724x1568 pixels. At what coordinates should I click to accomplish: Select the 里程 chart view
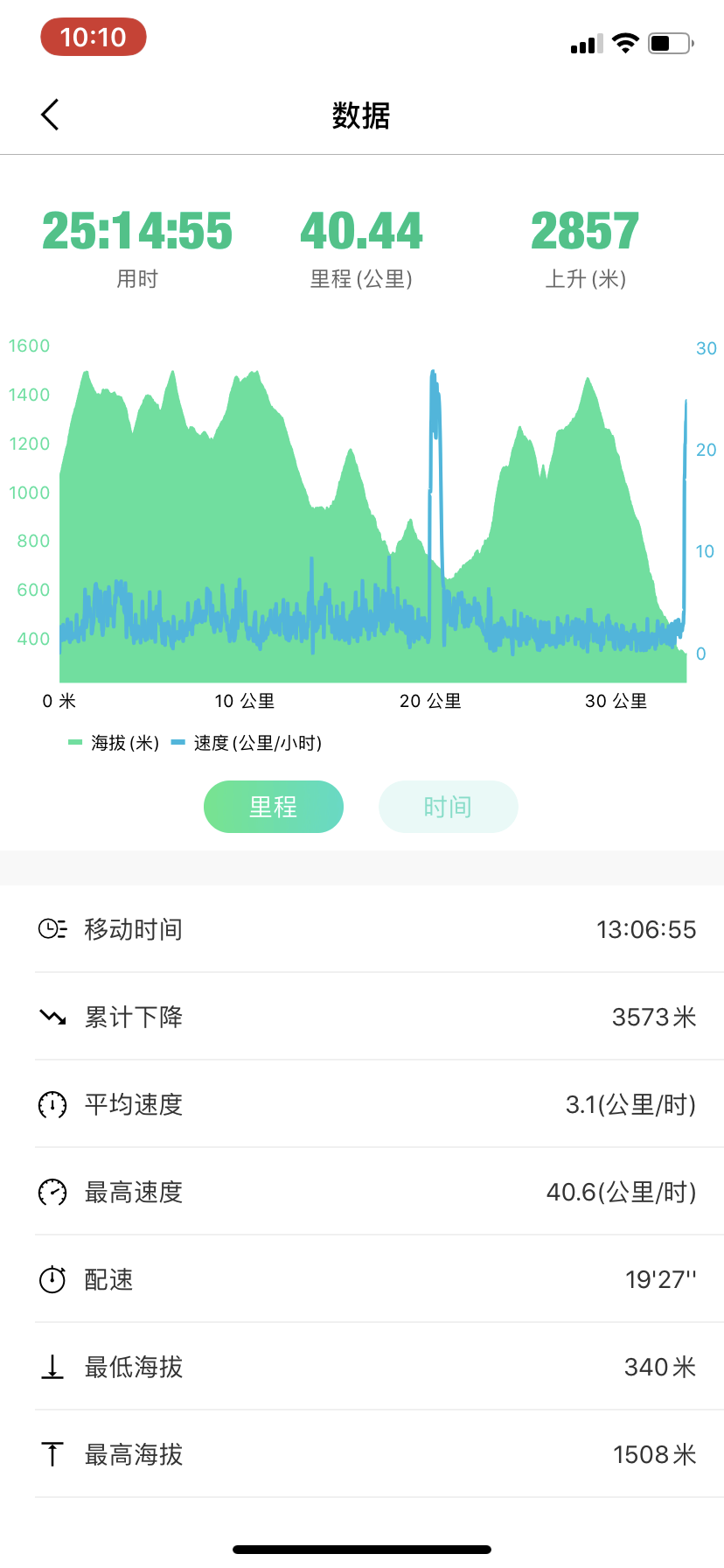coord(274,807)
